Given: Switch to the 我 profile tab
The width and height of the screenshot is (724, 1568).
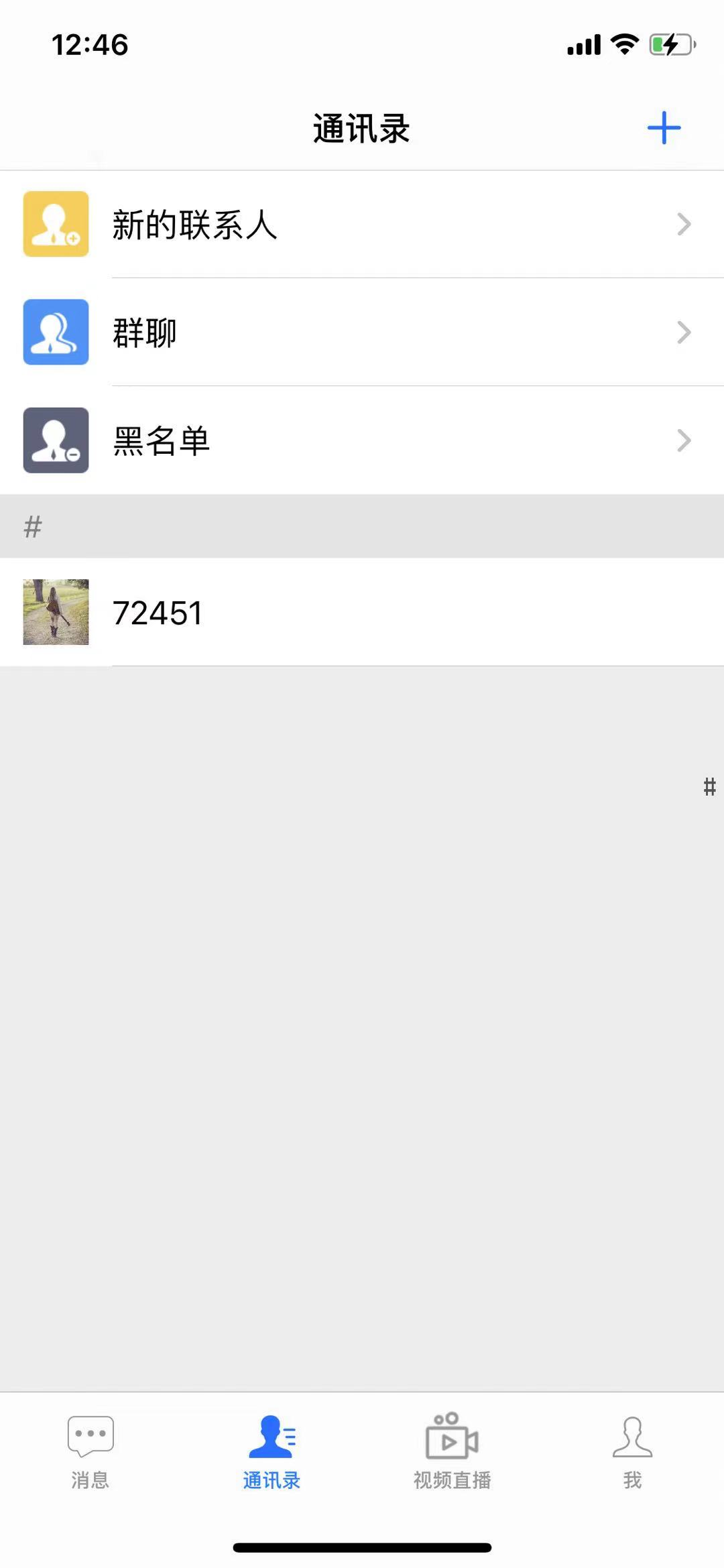Looking at the screenshot, I should tap(632, 1450).
